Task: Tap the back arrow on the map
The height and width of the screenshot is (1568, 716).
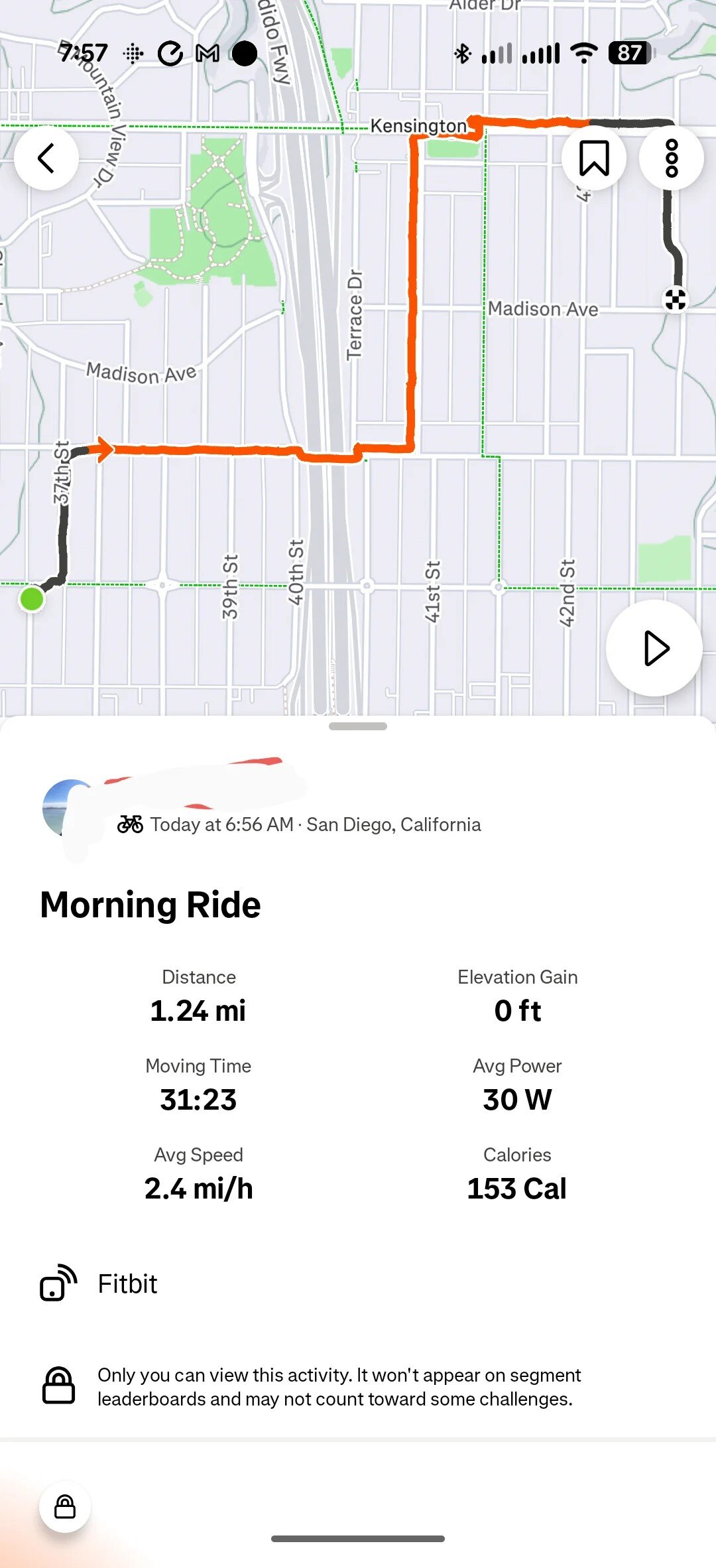Action: pos(47,158)
